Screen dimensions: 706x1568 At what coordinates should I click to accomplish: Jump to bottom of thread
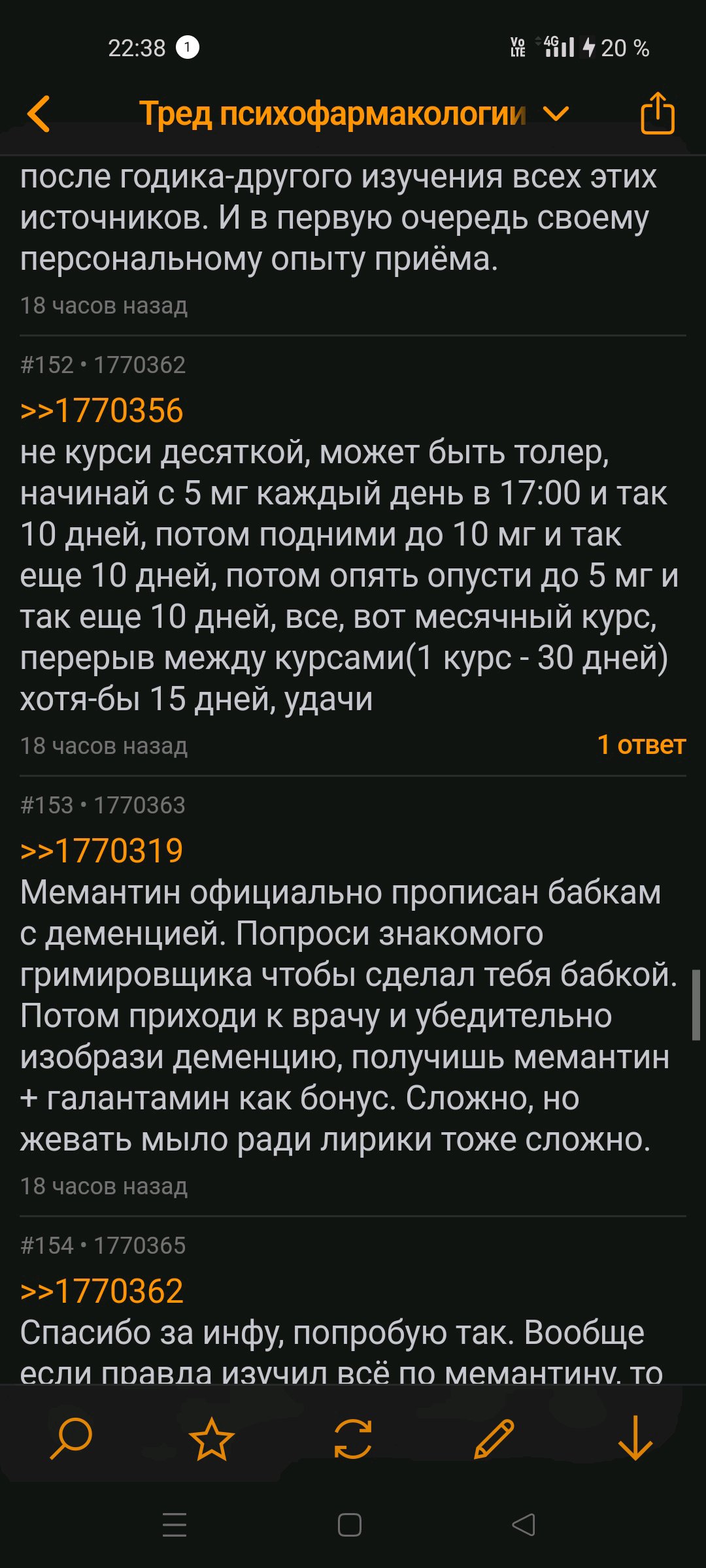point(635,1439)
